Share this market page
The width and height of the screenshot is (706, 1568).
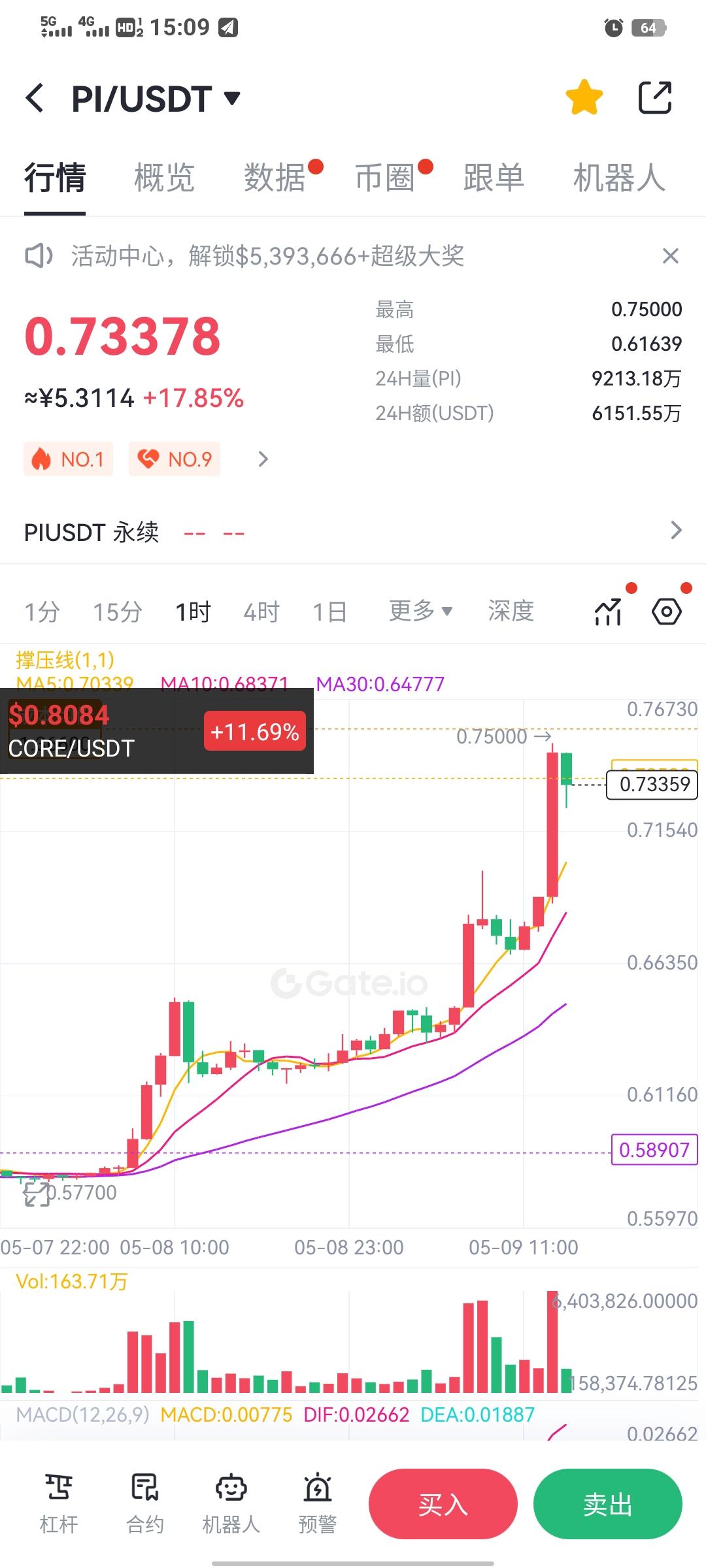click(x=655, y=98)
